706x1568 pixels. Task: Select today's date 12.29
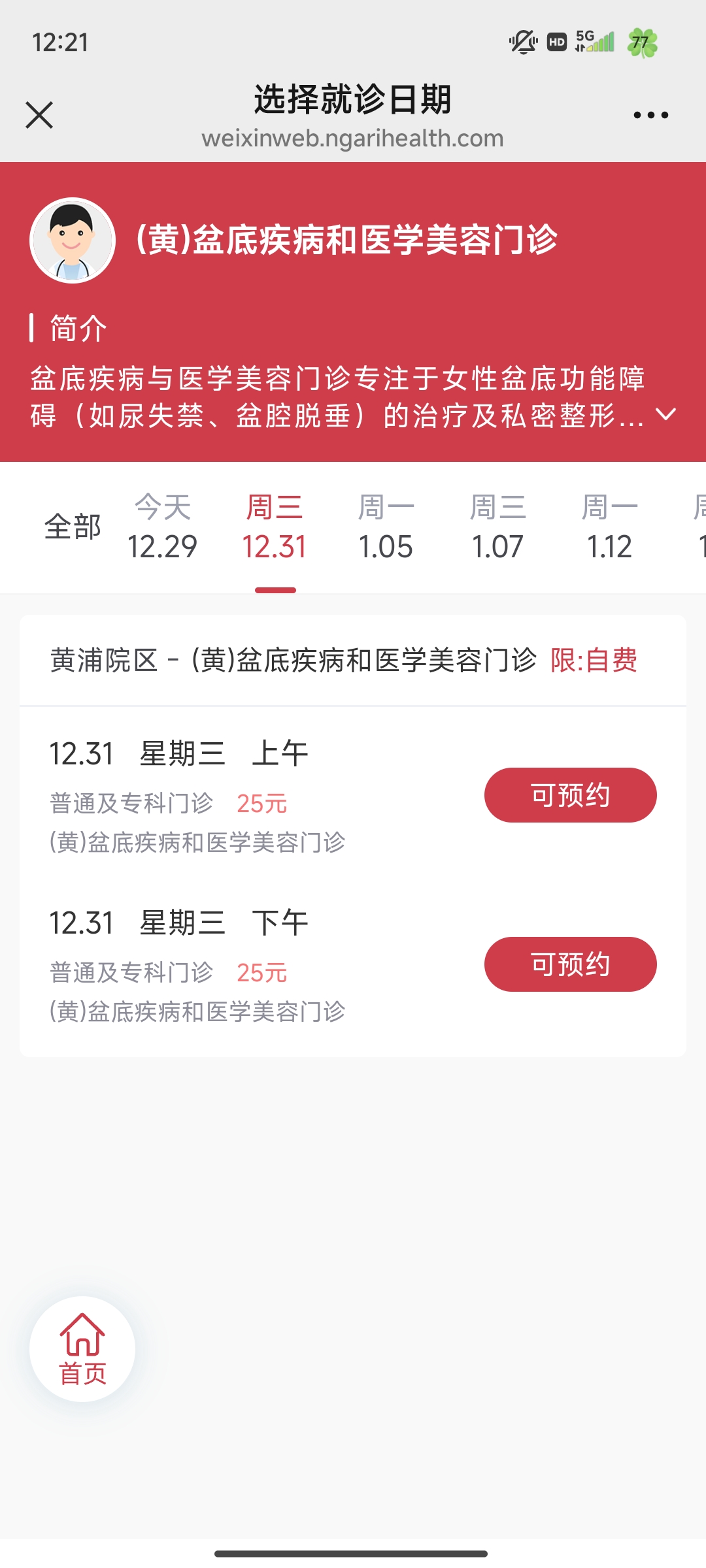pyautogui.click(x=162, y=527)
